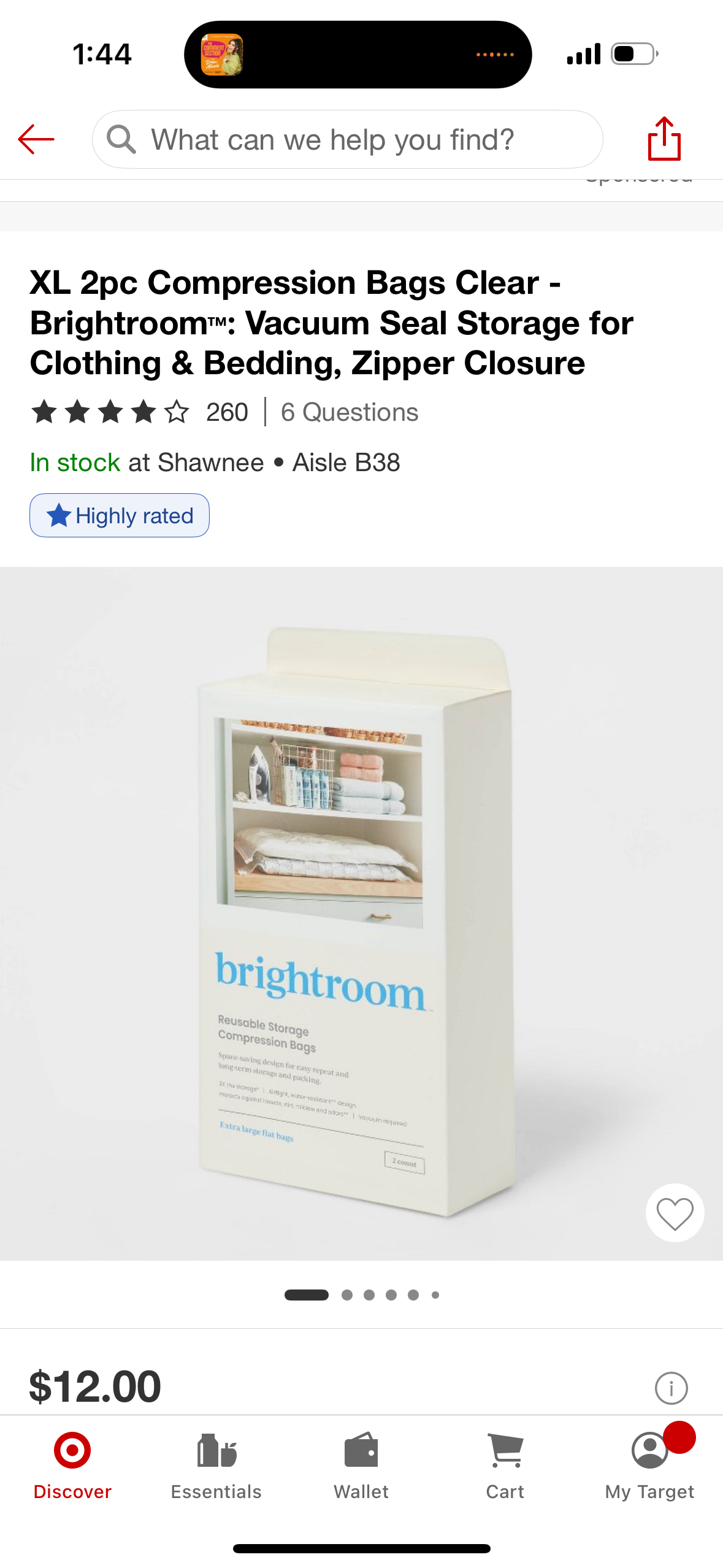The image size is (723, 1568).
Task: Add item to favorites with heart
Action: click(675, 1213)
